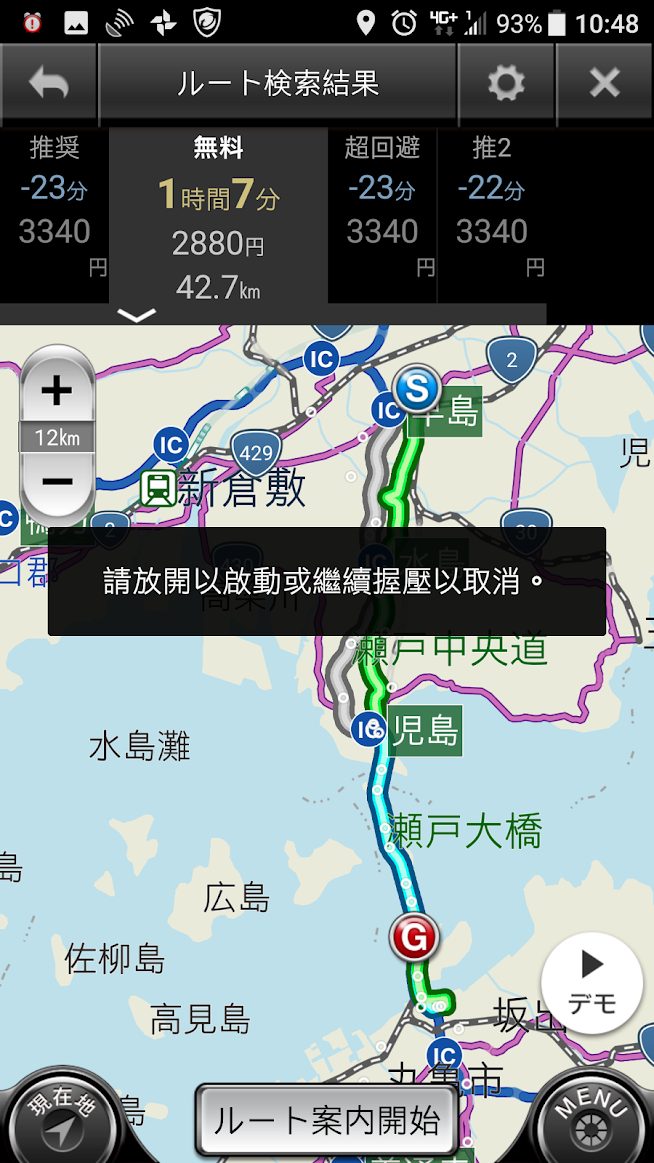The image size is (654, 1163).
Task: Select the 推奨 route option
Action: [54, 210]
